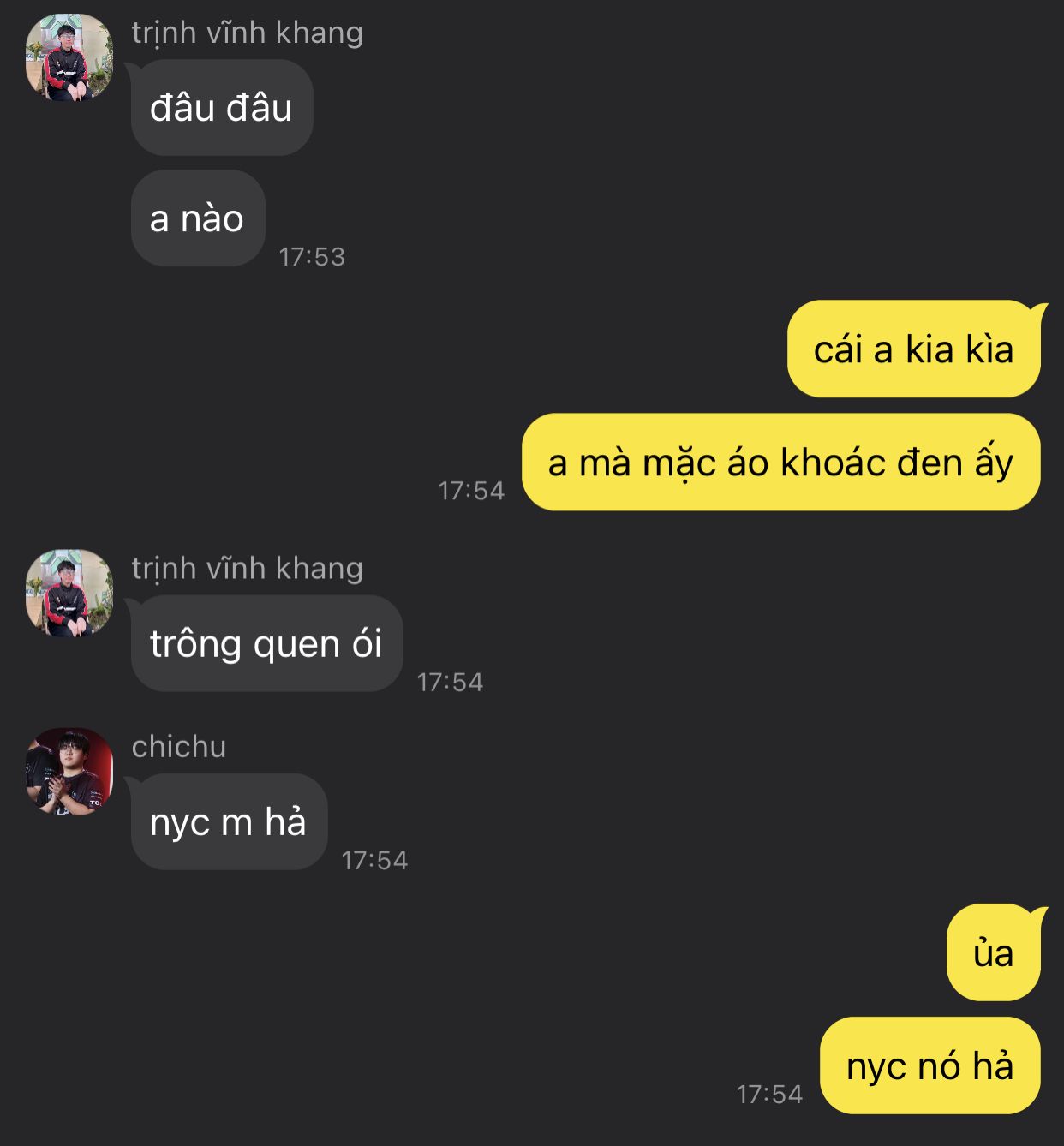Open trịnh vĩnh khang's avatar beside "đâu đâu"
Image resolution: width=1064 pixels, height=1146 pixels.
point(69,57)
